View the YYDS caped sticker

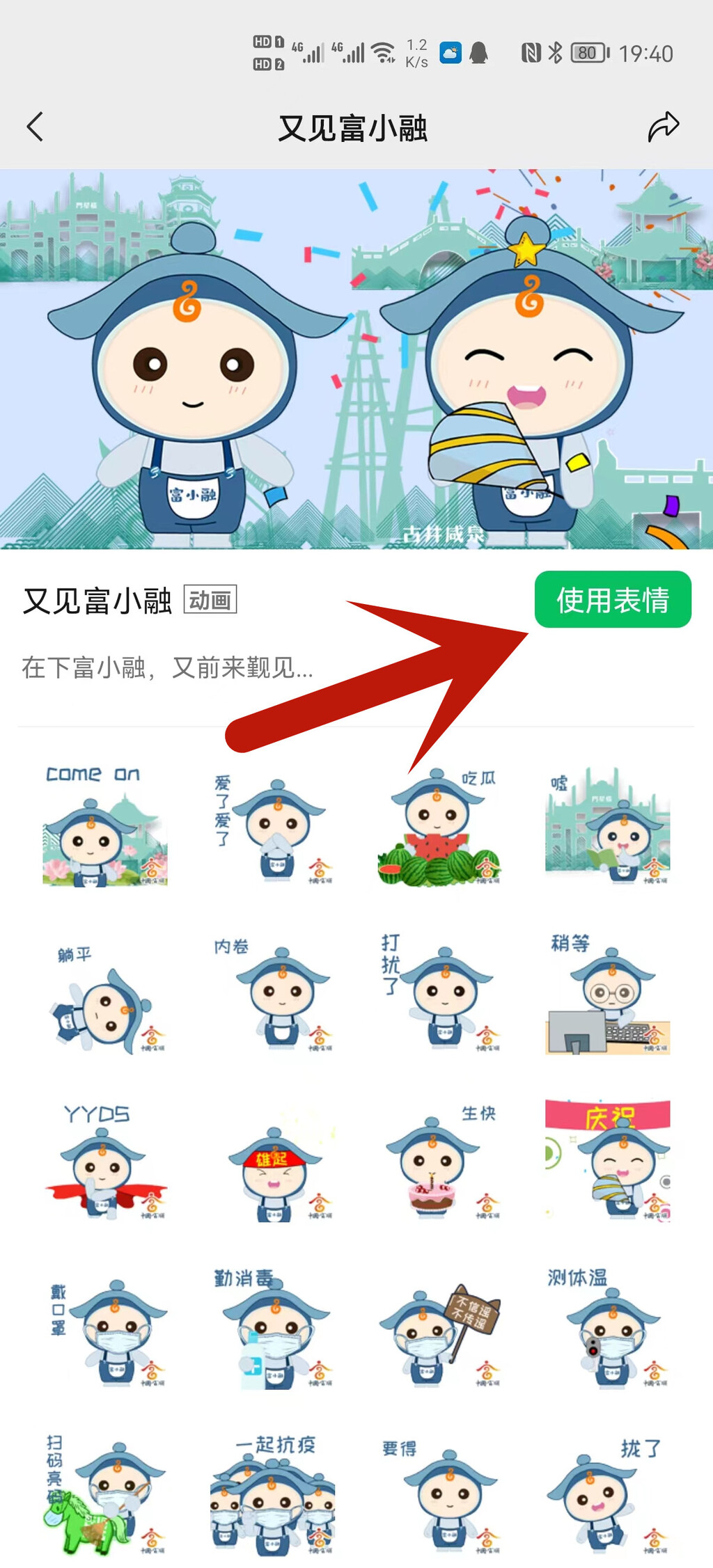click(105, 1164)
